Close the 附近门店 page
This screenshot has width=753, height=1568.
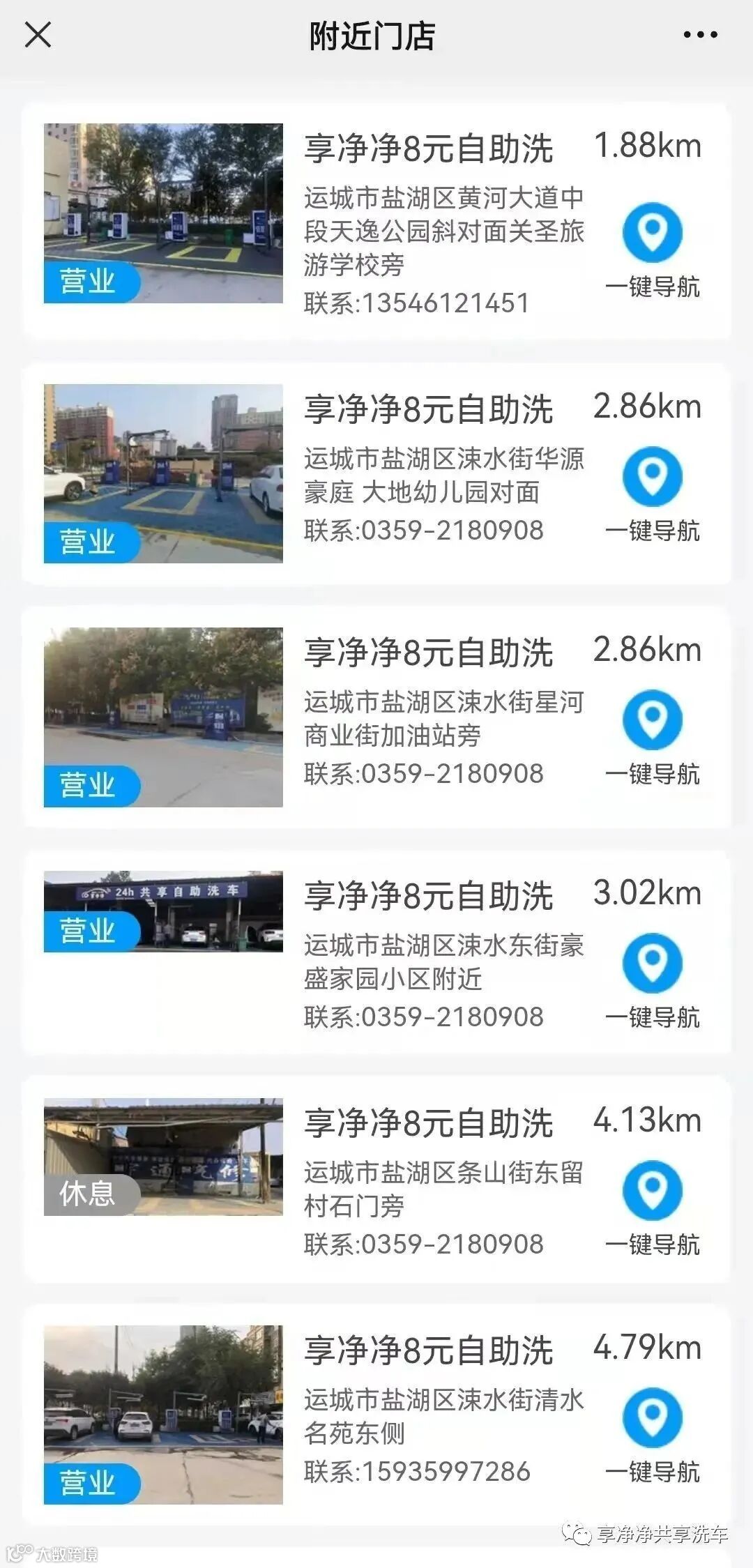[x=38, y=34]
